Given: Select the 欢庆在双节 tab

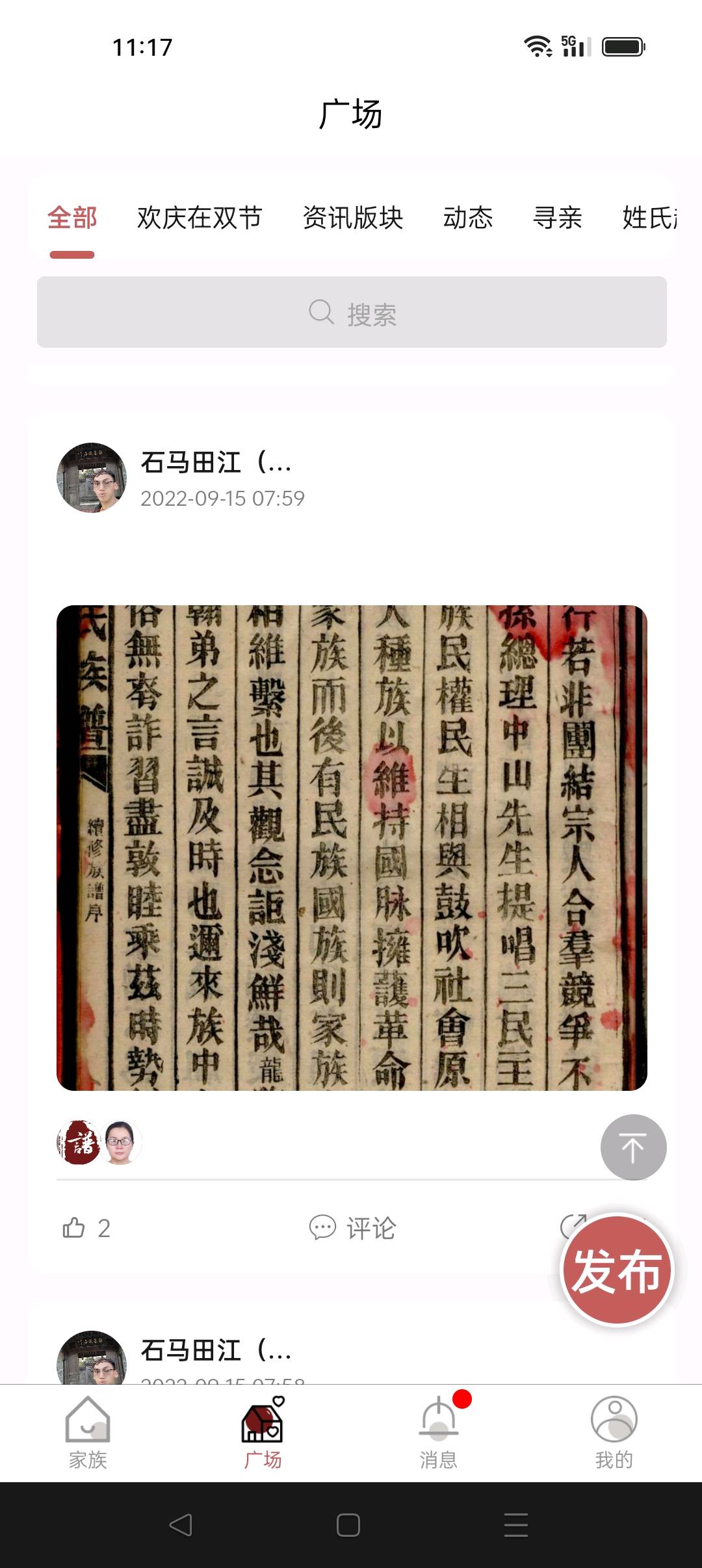Looking at the screenshot, I should pos(200,218).
